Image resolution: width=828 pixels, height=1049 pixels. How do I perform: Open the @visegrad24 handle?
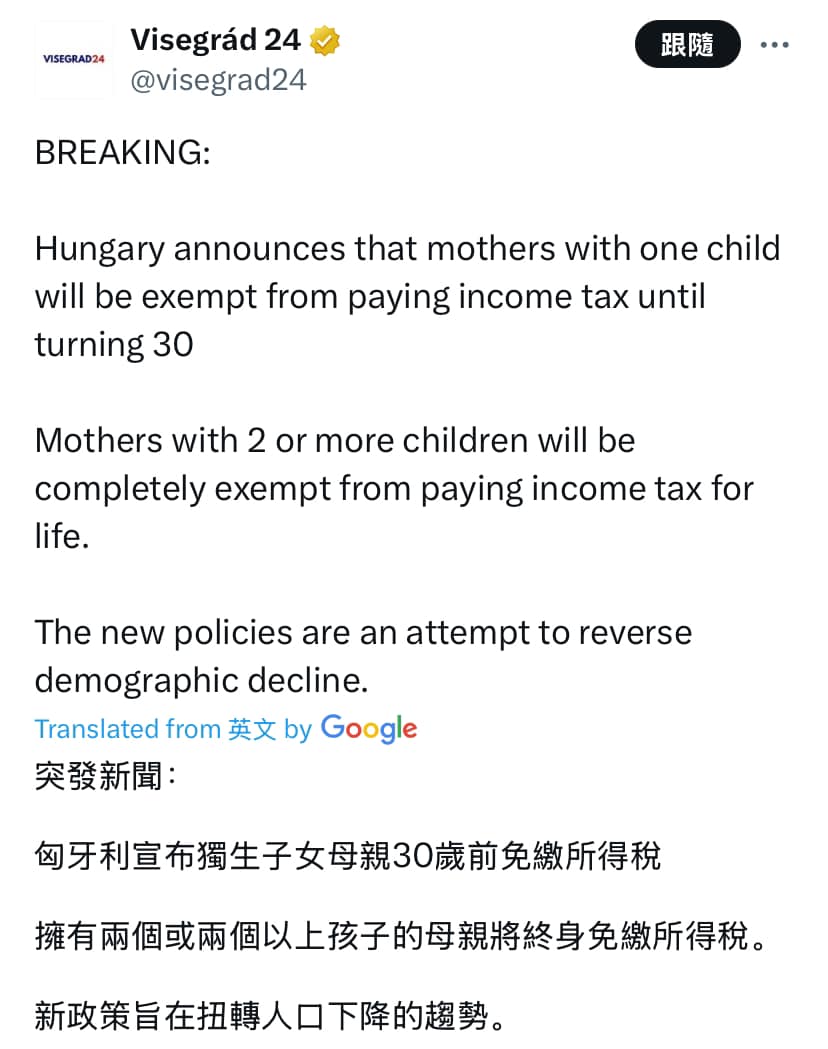(x=218, y=79)
